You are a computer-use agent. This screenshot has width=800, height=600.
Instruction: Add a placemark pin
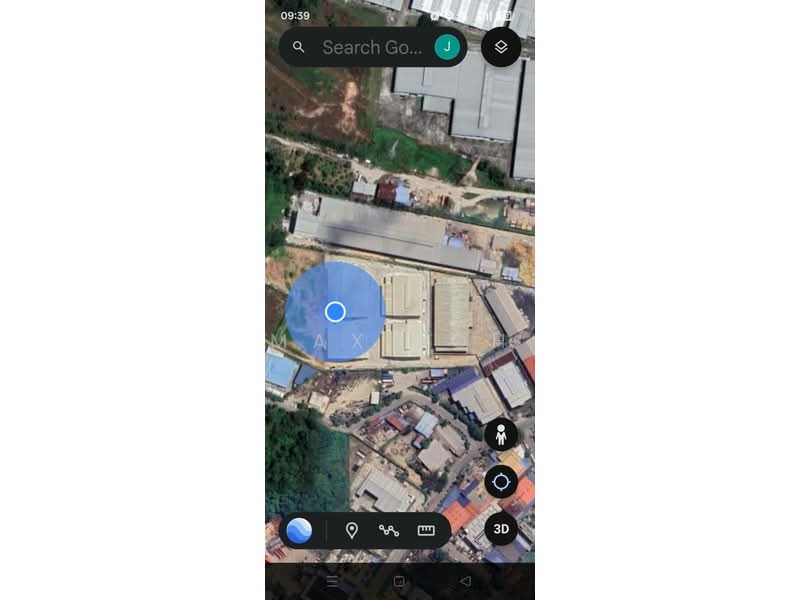pos(351,530)
